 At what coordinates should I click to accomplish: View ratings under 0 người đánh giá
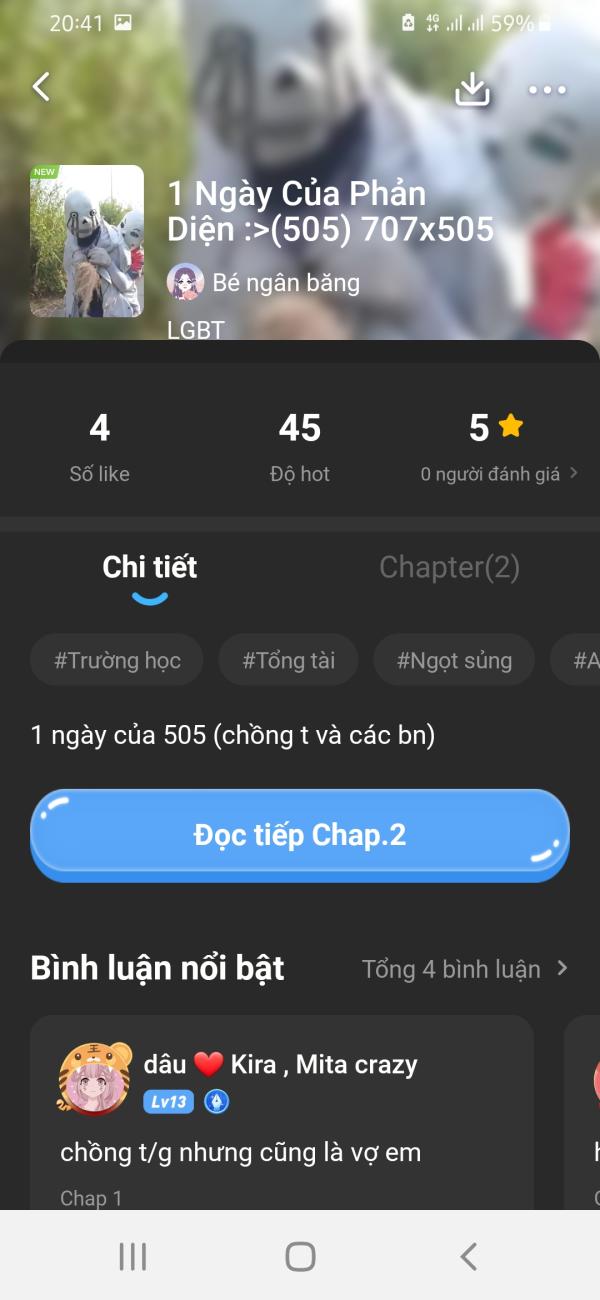coord(498,474)
